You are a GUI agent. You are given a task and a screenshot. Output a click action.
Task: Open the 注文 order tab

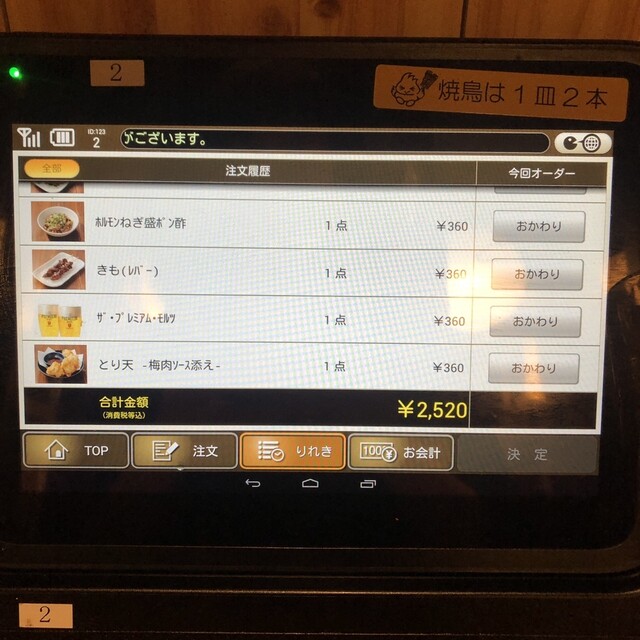pos(184,451)
